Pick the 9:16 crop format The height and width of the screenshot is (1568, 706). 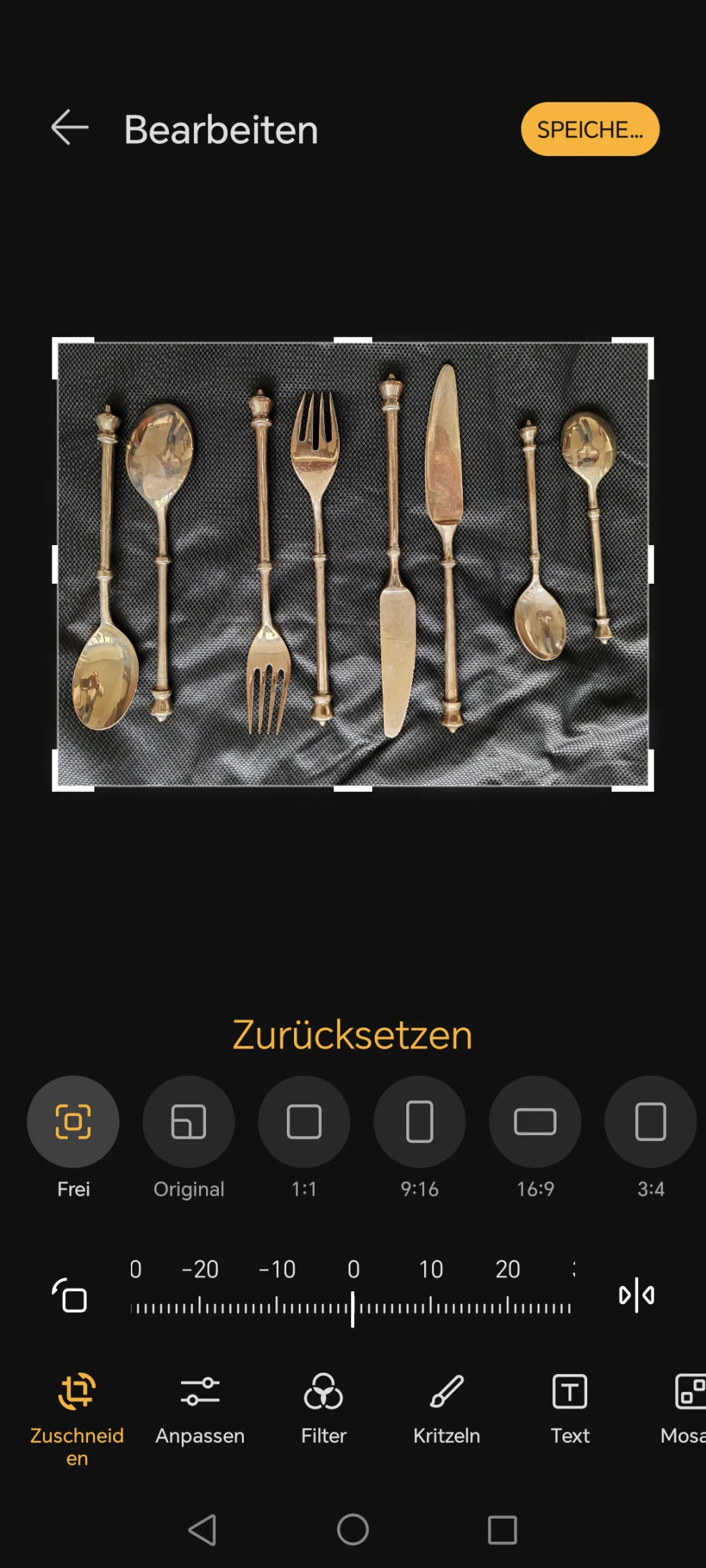(420, 1122)
